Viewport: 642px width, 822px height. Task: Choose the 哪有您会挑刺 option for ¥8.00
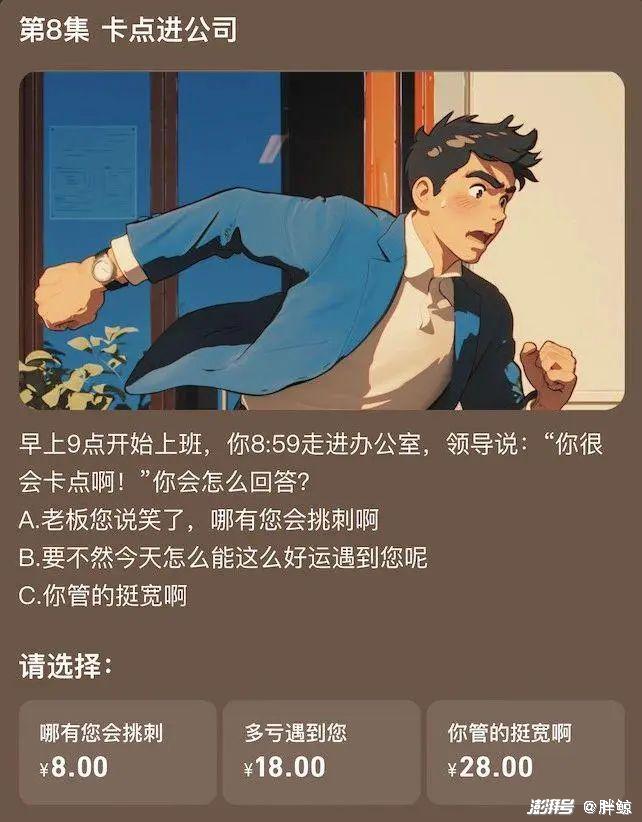tap(117, 750)
